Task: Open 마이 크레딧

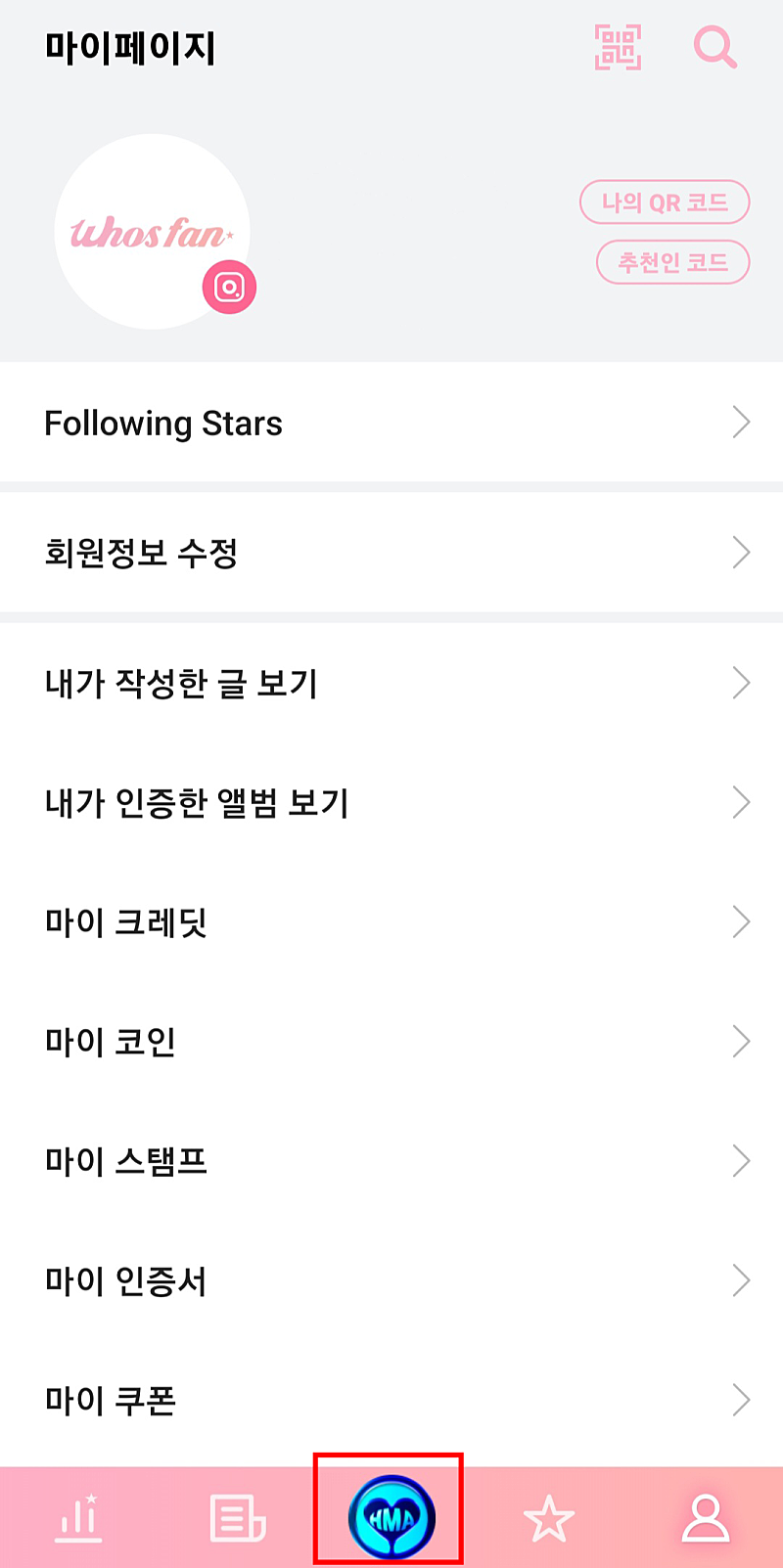Action: (391, 922)
